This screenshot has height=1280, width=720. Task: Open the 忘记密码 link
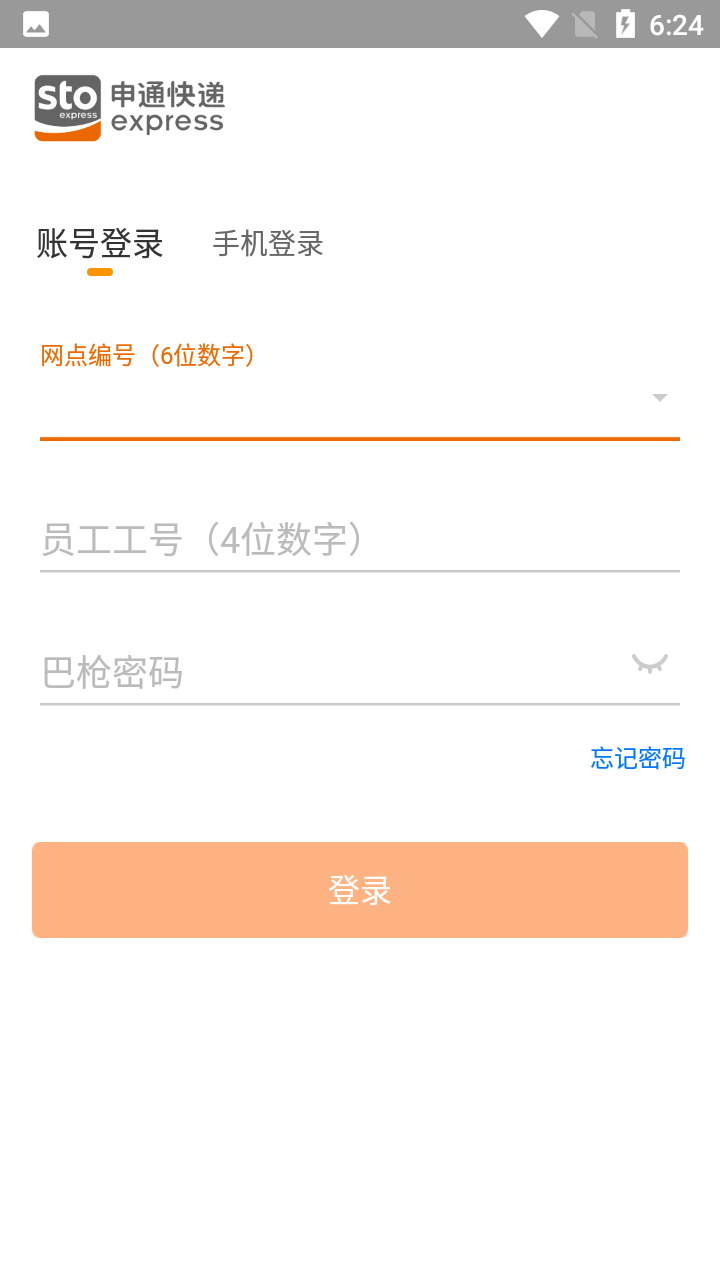637,759
